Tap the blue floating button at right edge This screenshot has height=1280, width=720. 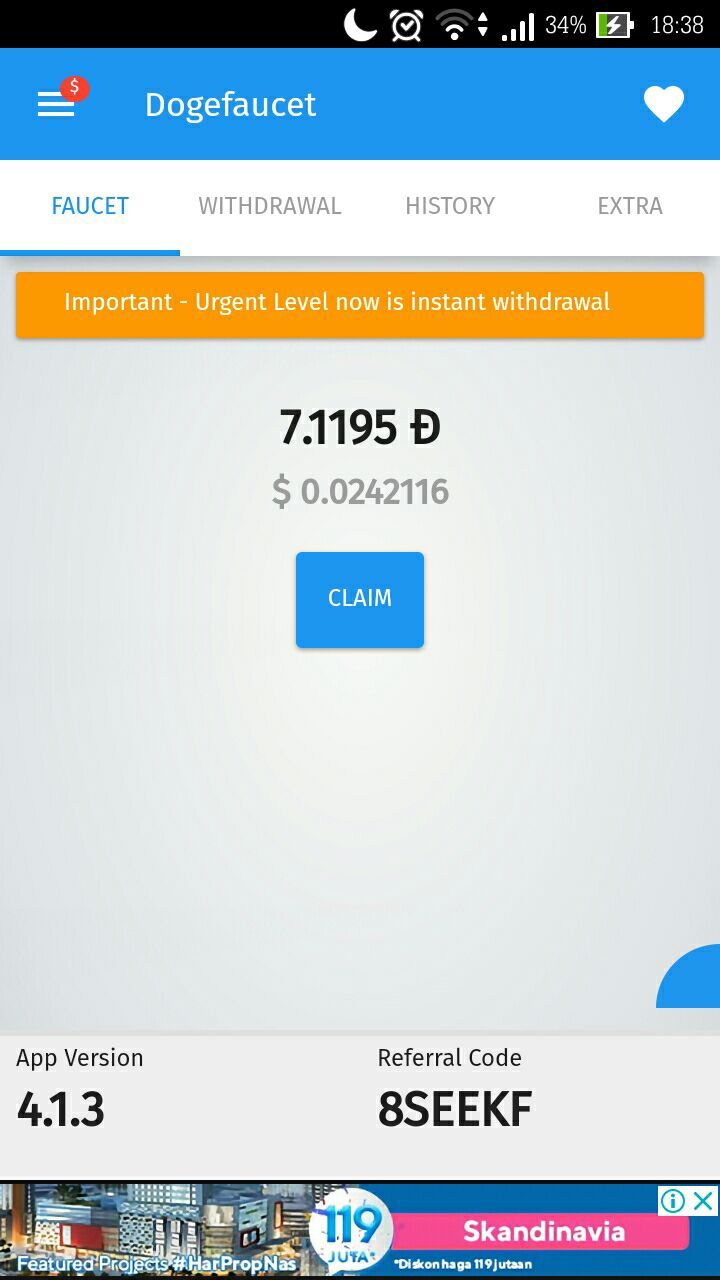click(693, 980)
